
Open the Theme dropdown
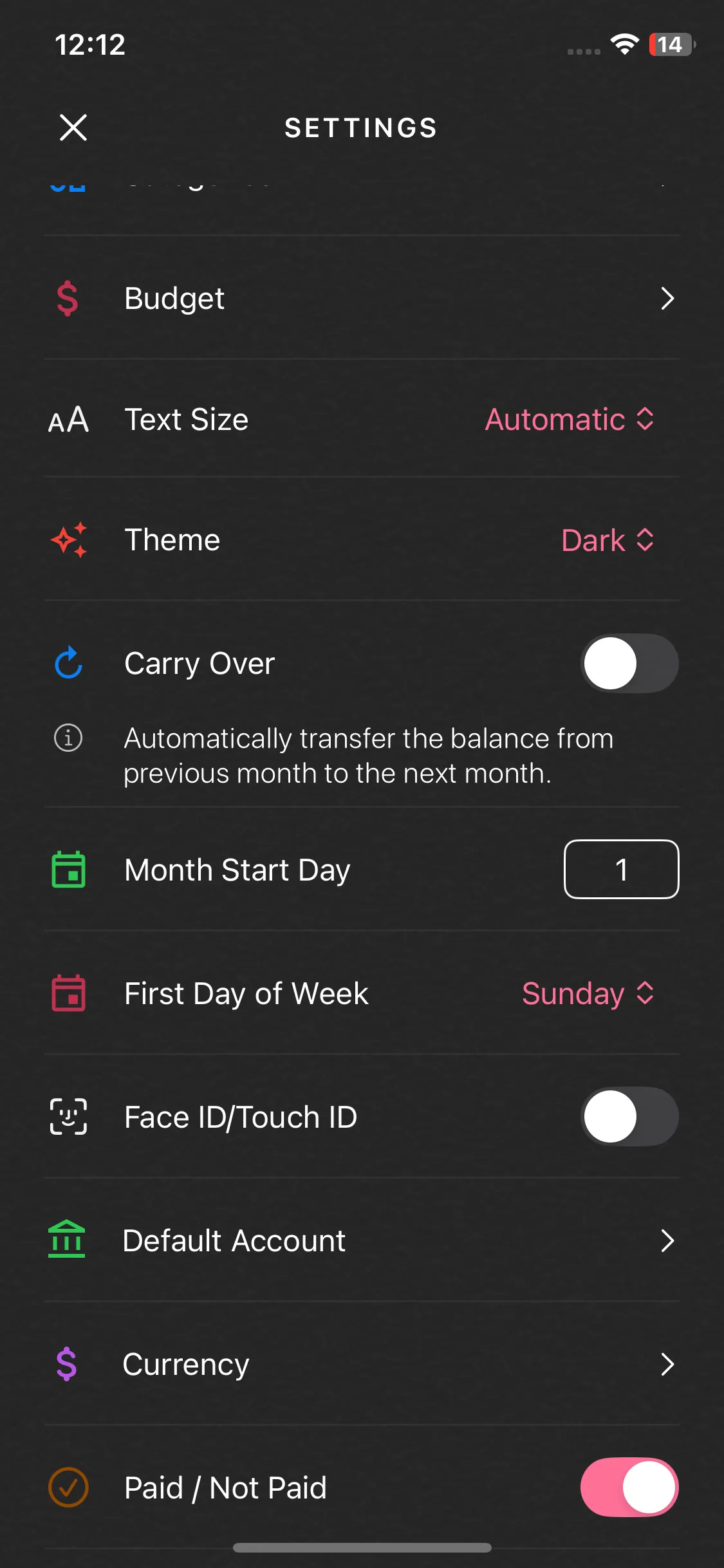click(607, 540)
